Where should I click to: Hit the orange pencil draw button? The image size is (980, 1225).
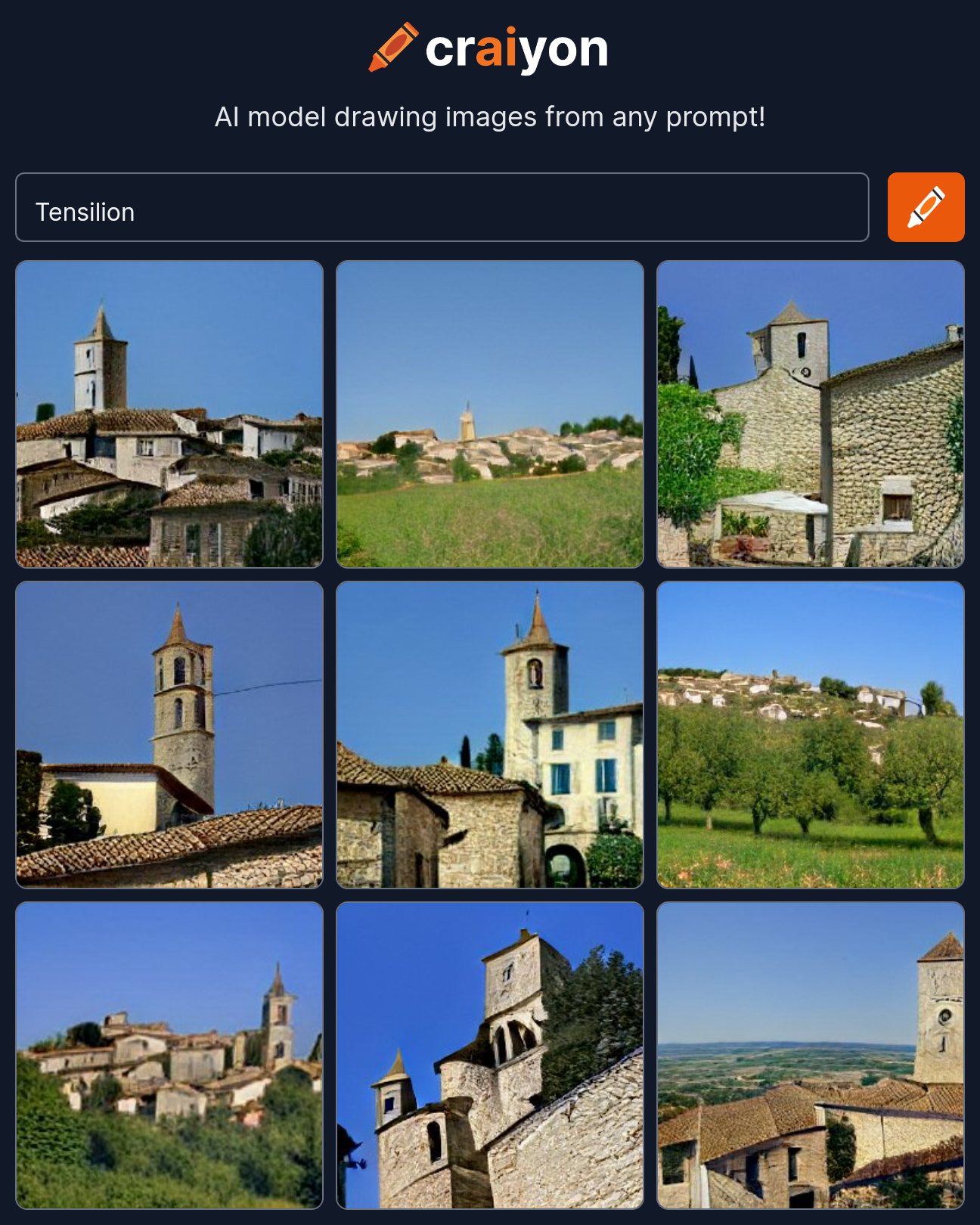926,208
